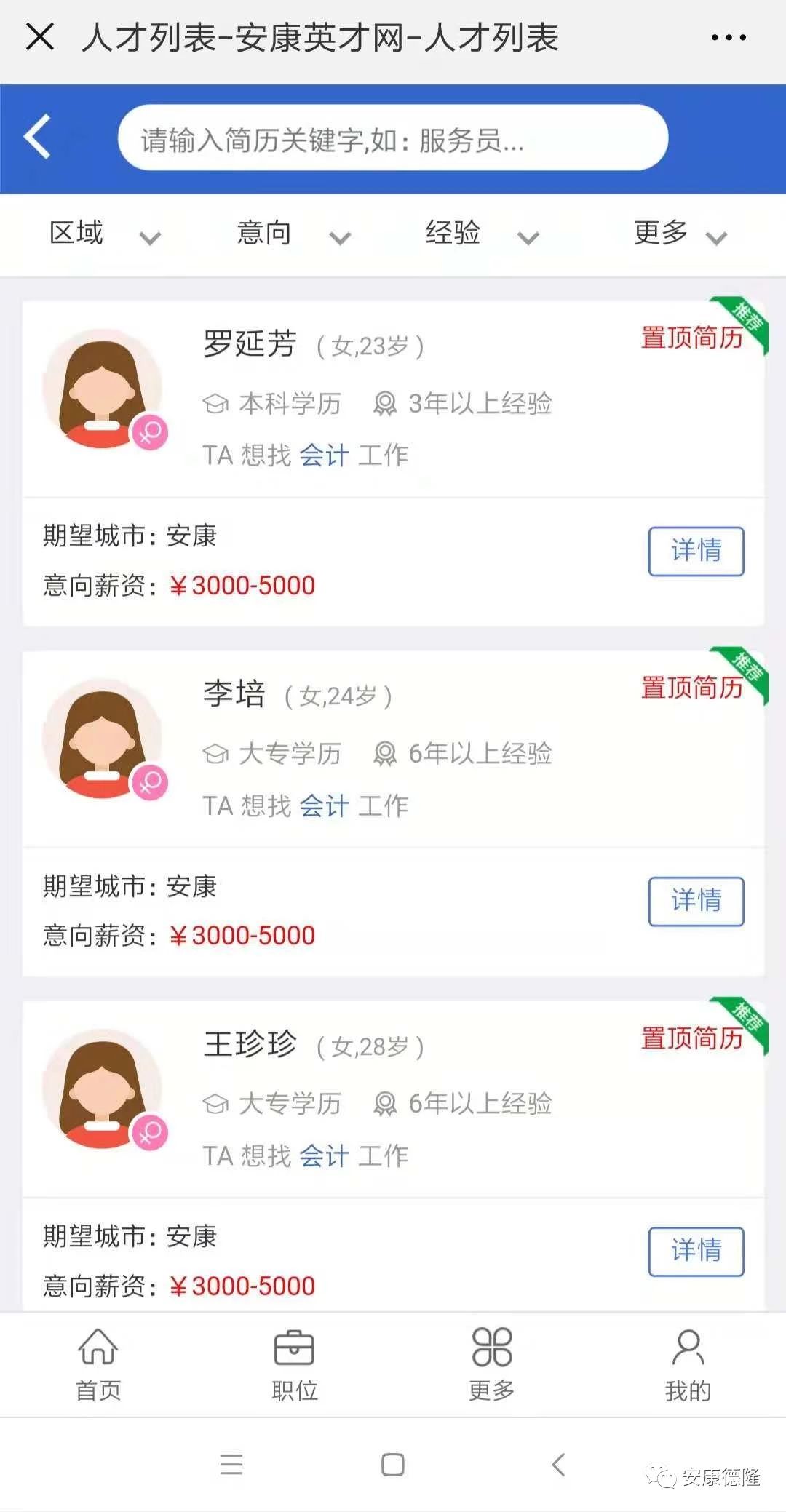
Task: Expand the 经验 filter dropdown
Action: tap(482, 234)
